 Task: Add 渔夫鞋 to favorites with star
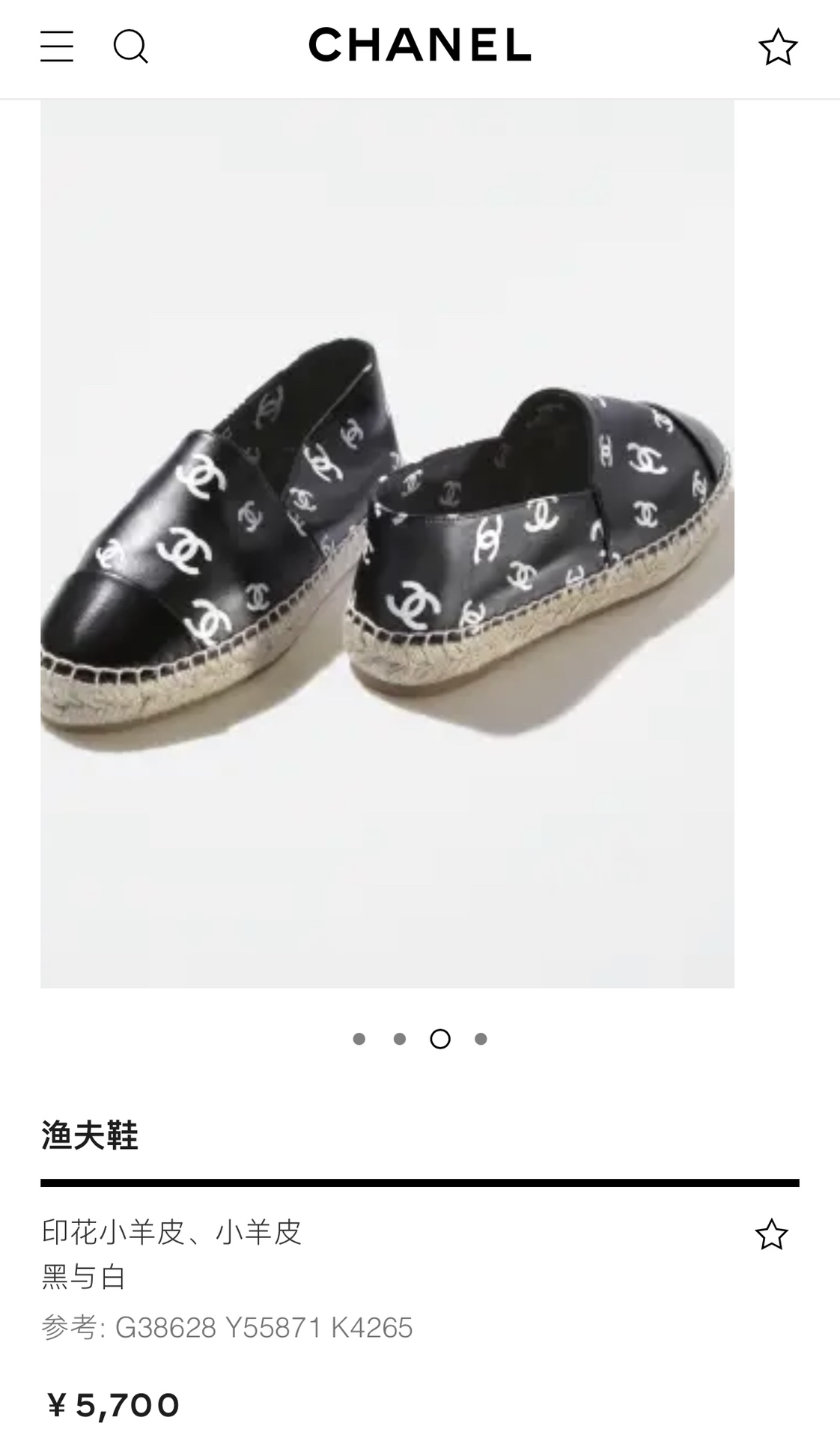coord(771,1235)
